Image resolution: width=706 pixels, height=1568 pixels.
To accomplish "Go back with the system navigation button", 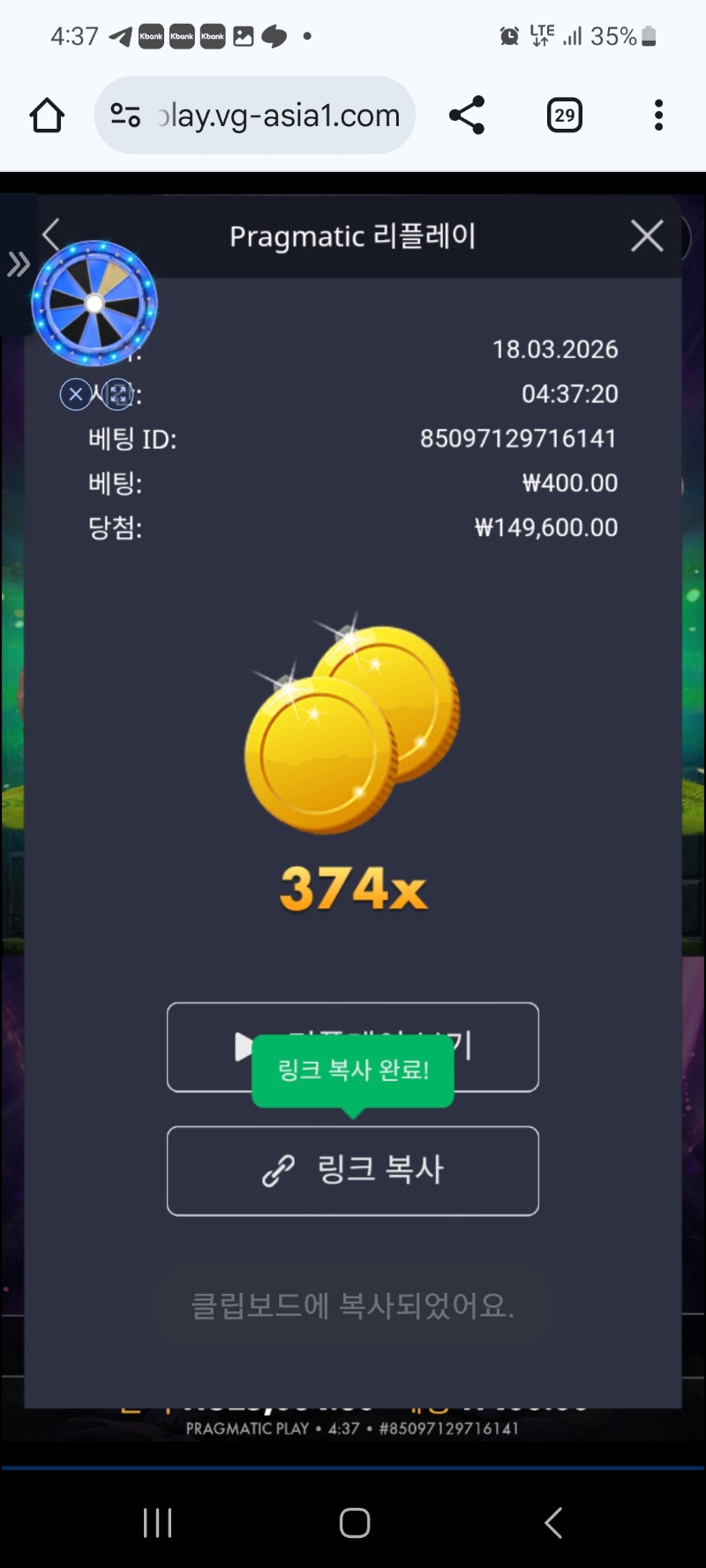I will [x=553, y=1522].
